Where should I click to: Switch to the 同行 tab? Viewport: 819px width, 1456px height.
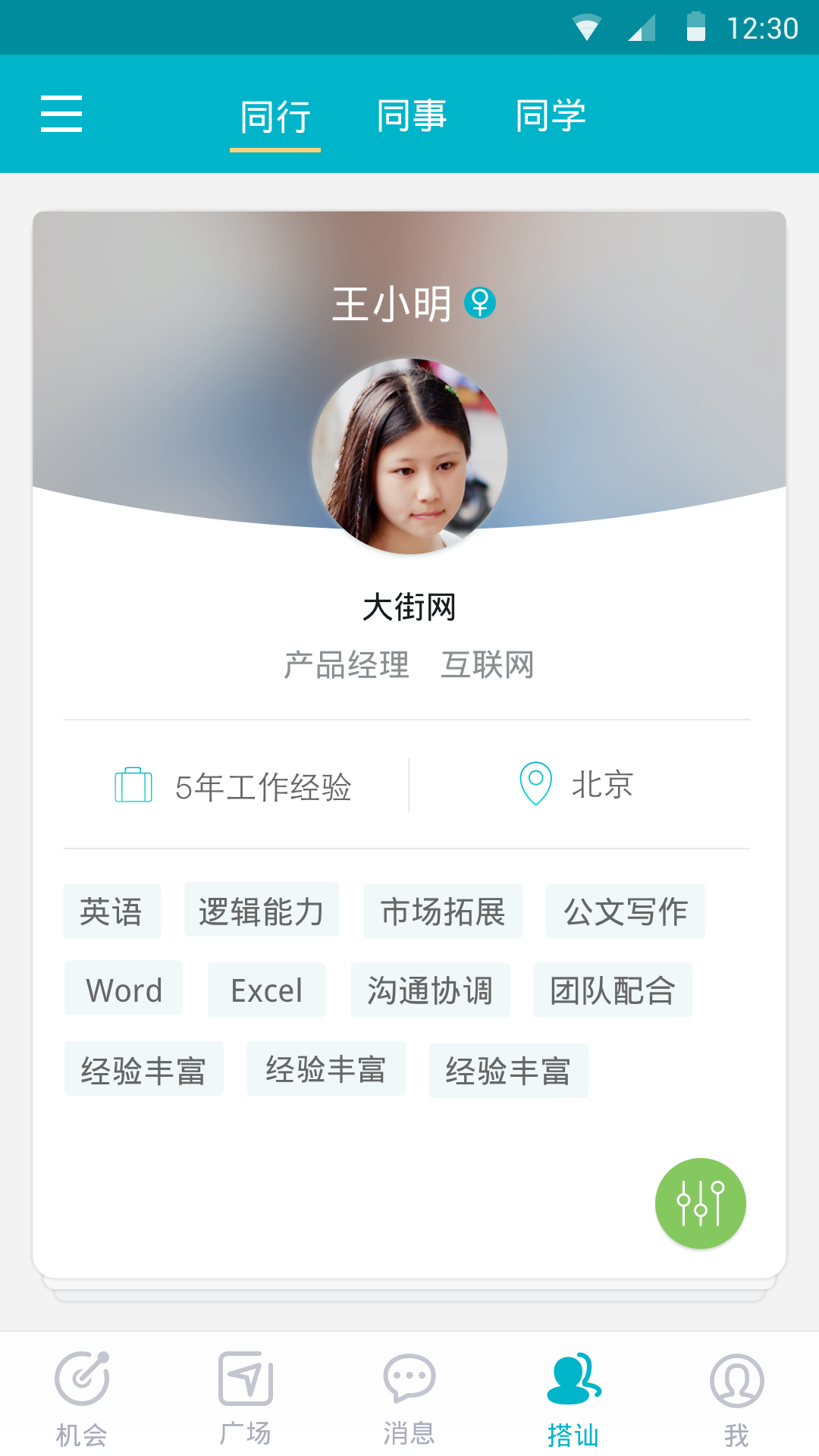pyautogui.click(x=275, y=117)
